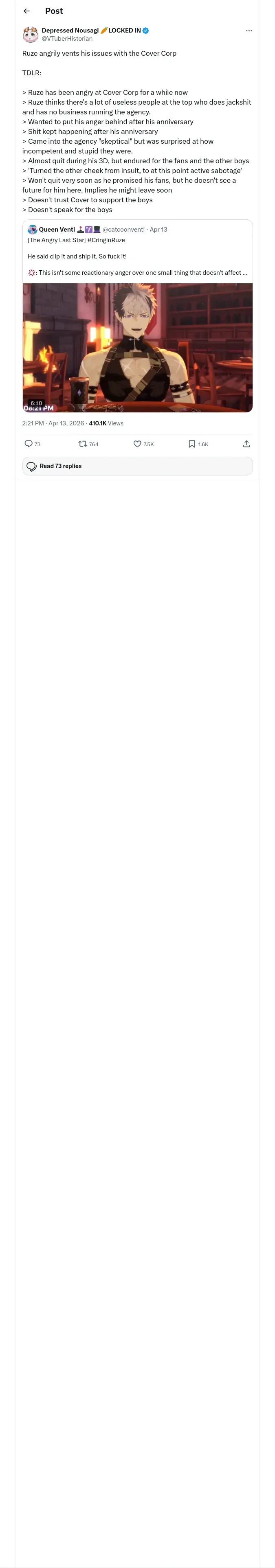Play the 6:10 video clip
The image size is (275, 1568).
pos(137,348)
